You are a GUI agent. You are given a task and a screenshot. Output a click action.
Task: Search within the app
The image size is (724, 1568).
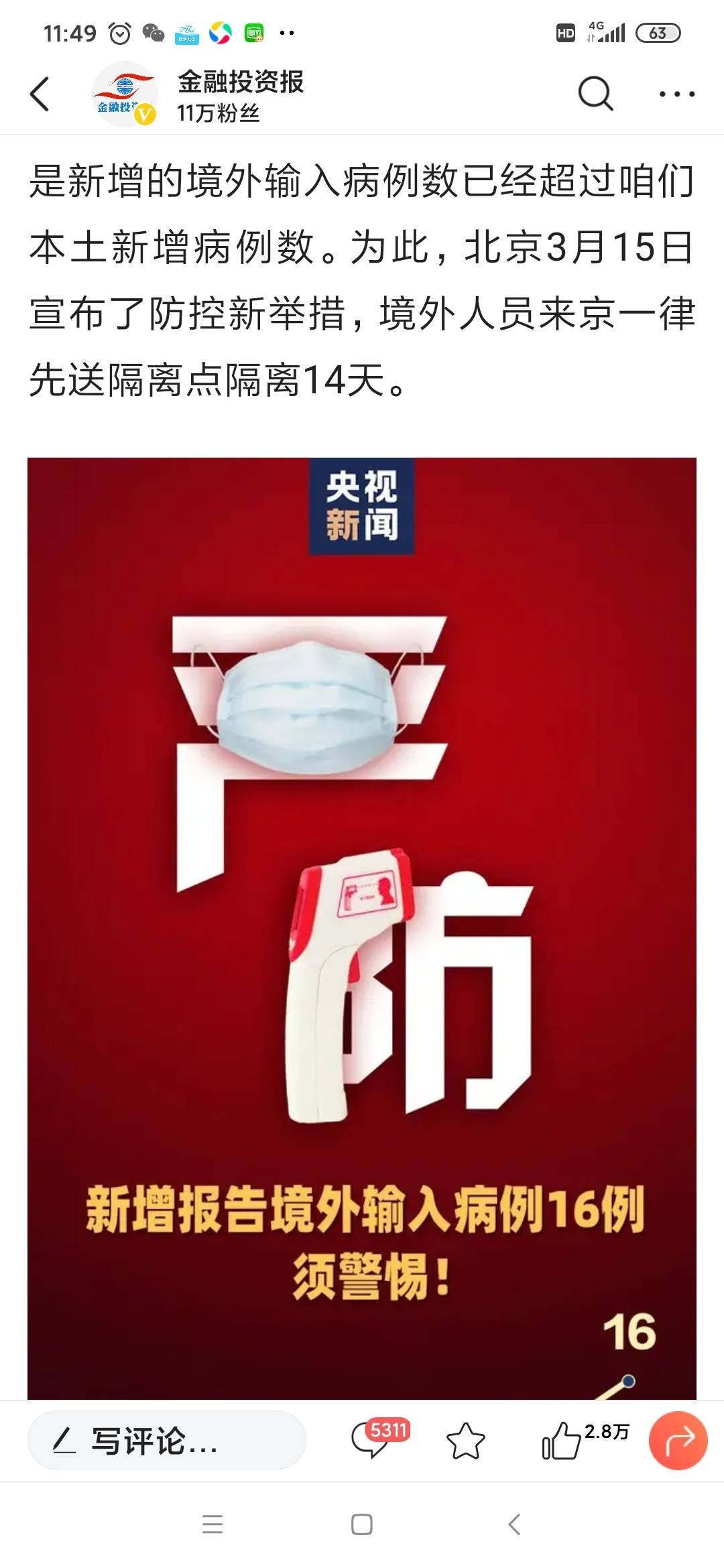coord(595,94)
